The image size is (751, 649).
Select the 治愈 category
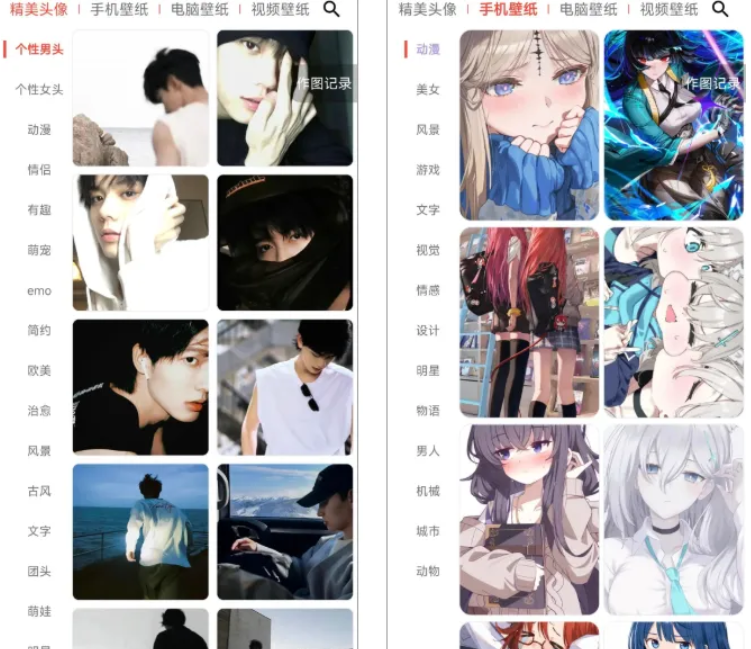click(39, 410)
